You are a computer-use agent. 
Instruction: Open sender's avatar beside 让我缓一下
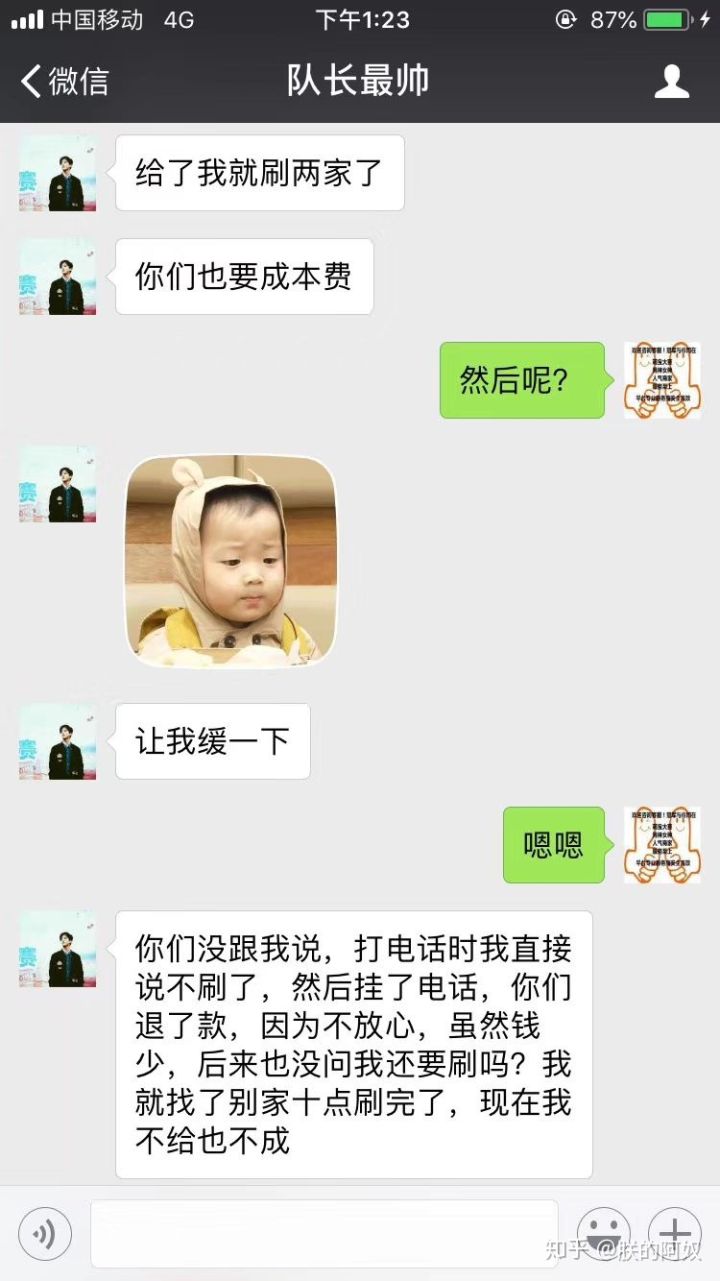(58, 741)
